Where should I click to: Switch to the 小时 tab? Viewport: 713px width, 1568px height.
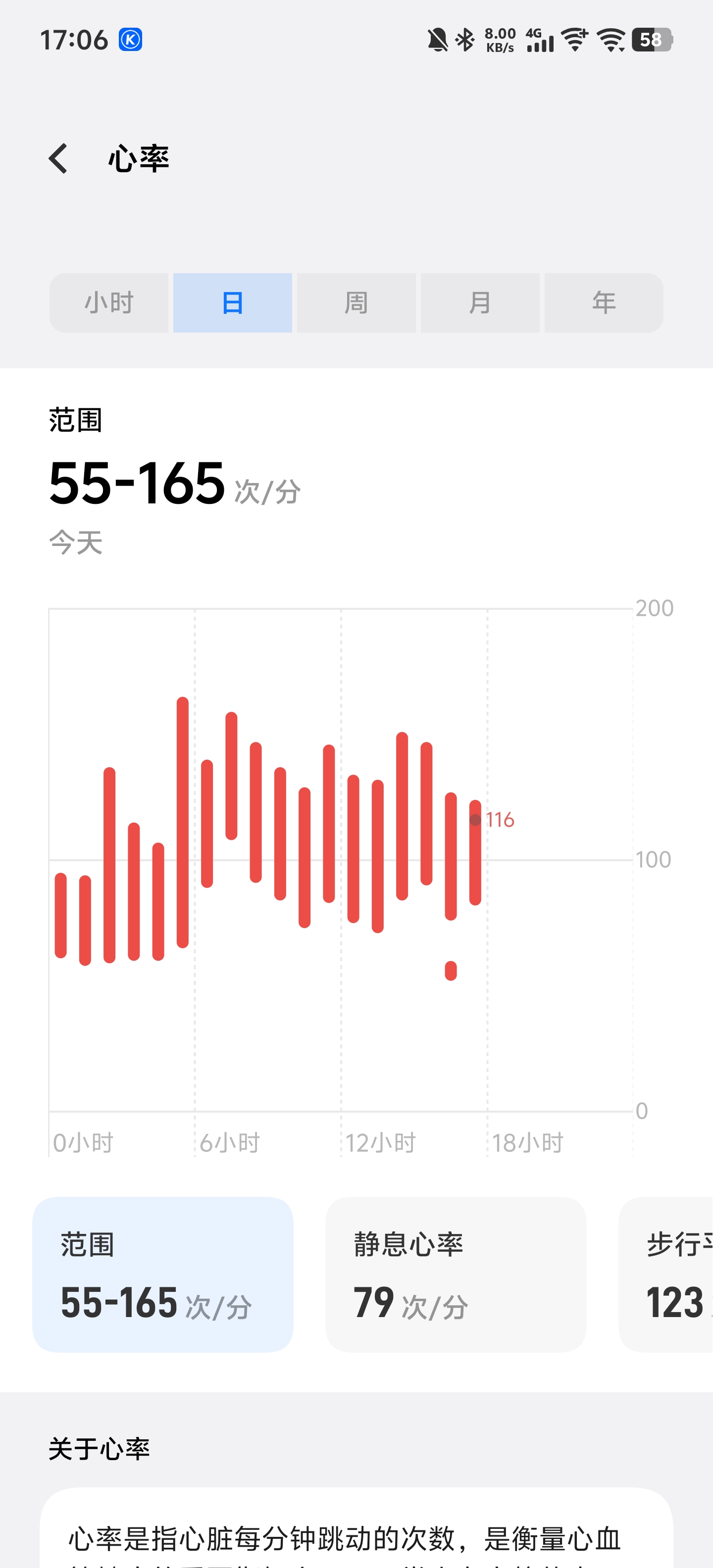[109, 302]
